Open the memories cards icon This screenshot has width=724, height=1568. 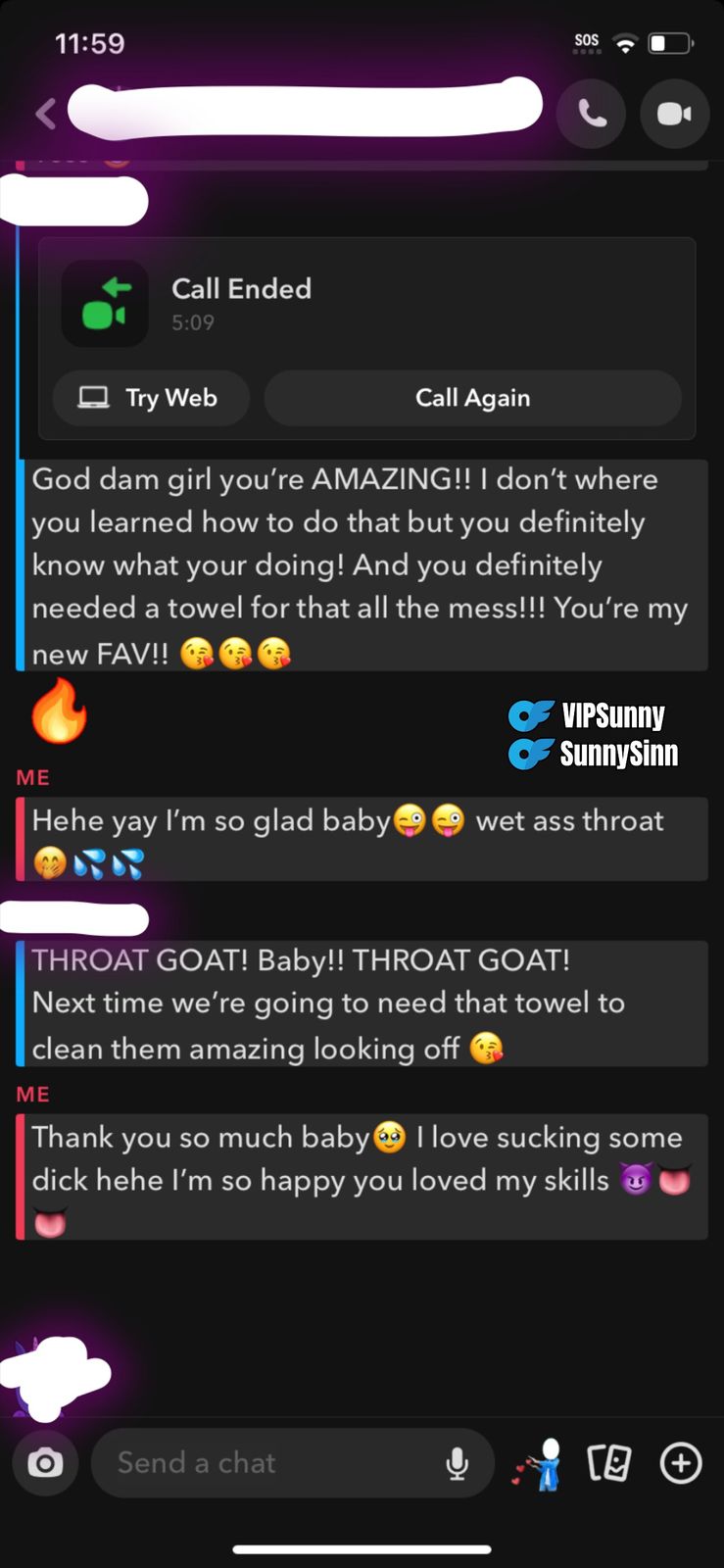[608, 1463]
